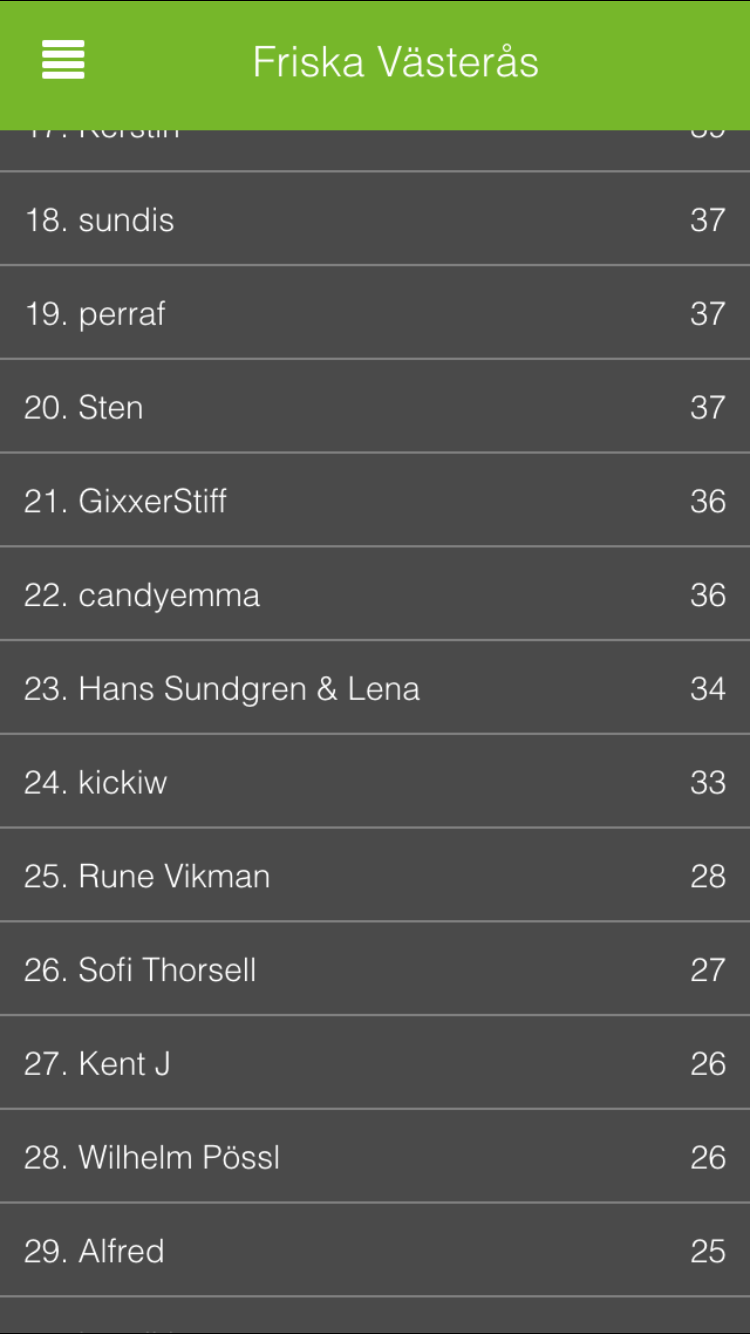Open Sofi Thorsell's row

click(375, 969)
